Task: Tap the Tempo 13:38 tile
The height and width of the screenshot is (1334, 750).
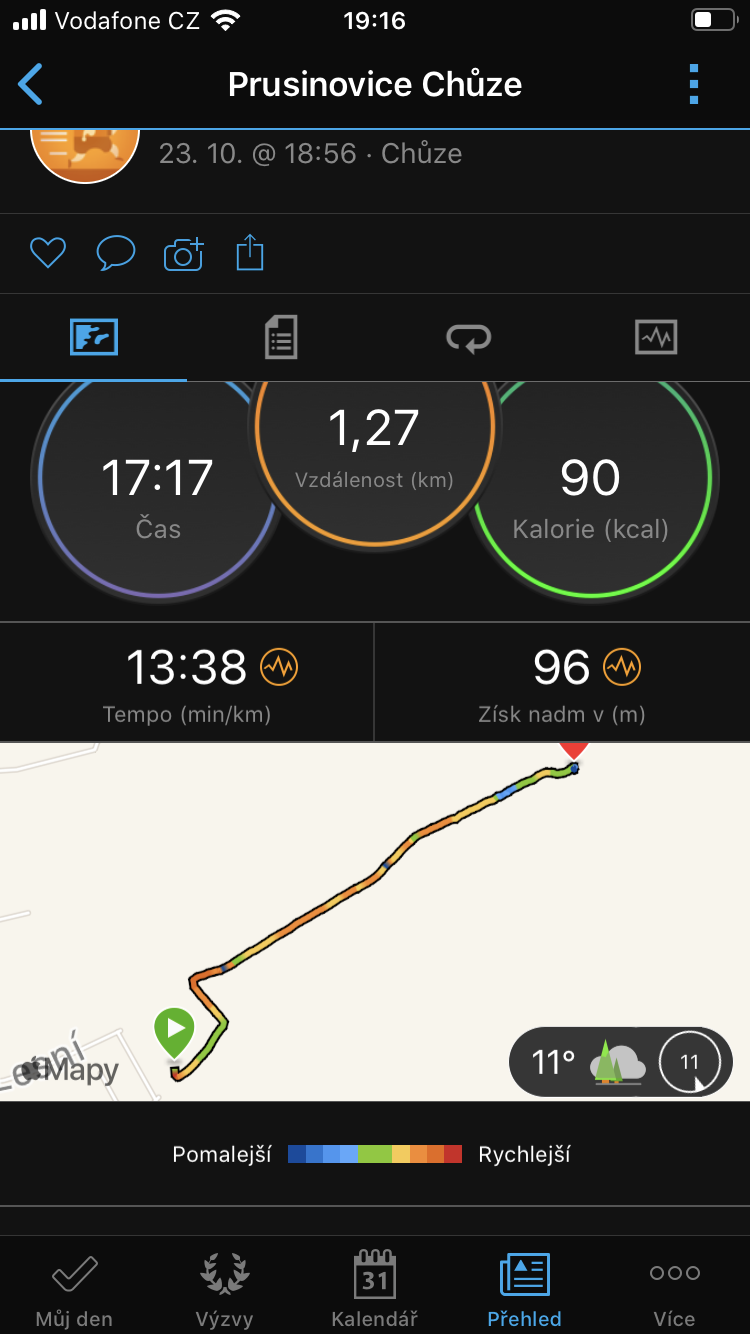Action: tap(187, 682)
